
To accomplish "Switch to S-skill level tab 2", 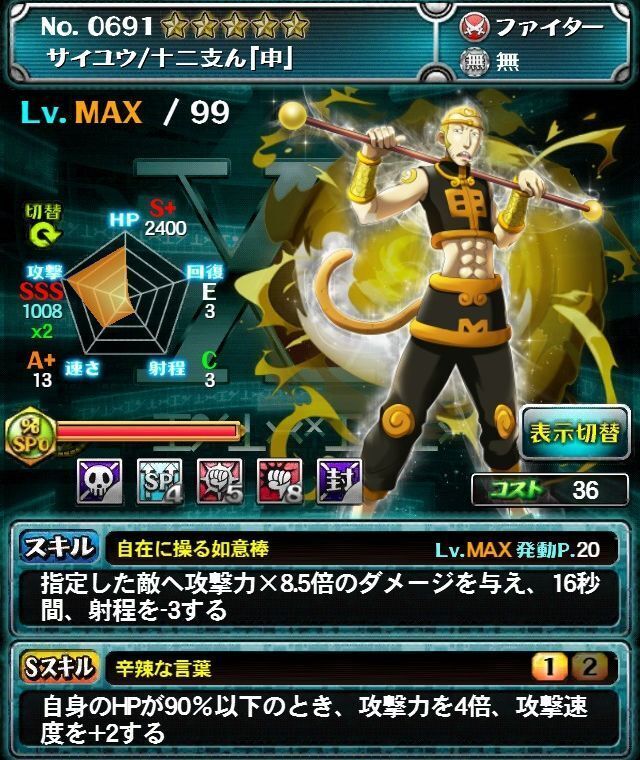I will coord(592,667).
